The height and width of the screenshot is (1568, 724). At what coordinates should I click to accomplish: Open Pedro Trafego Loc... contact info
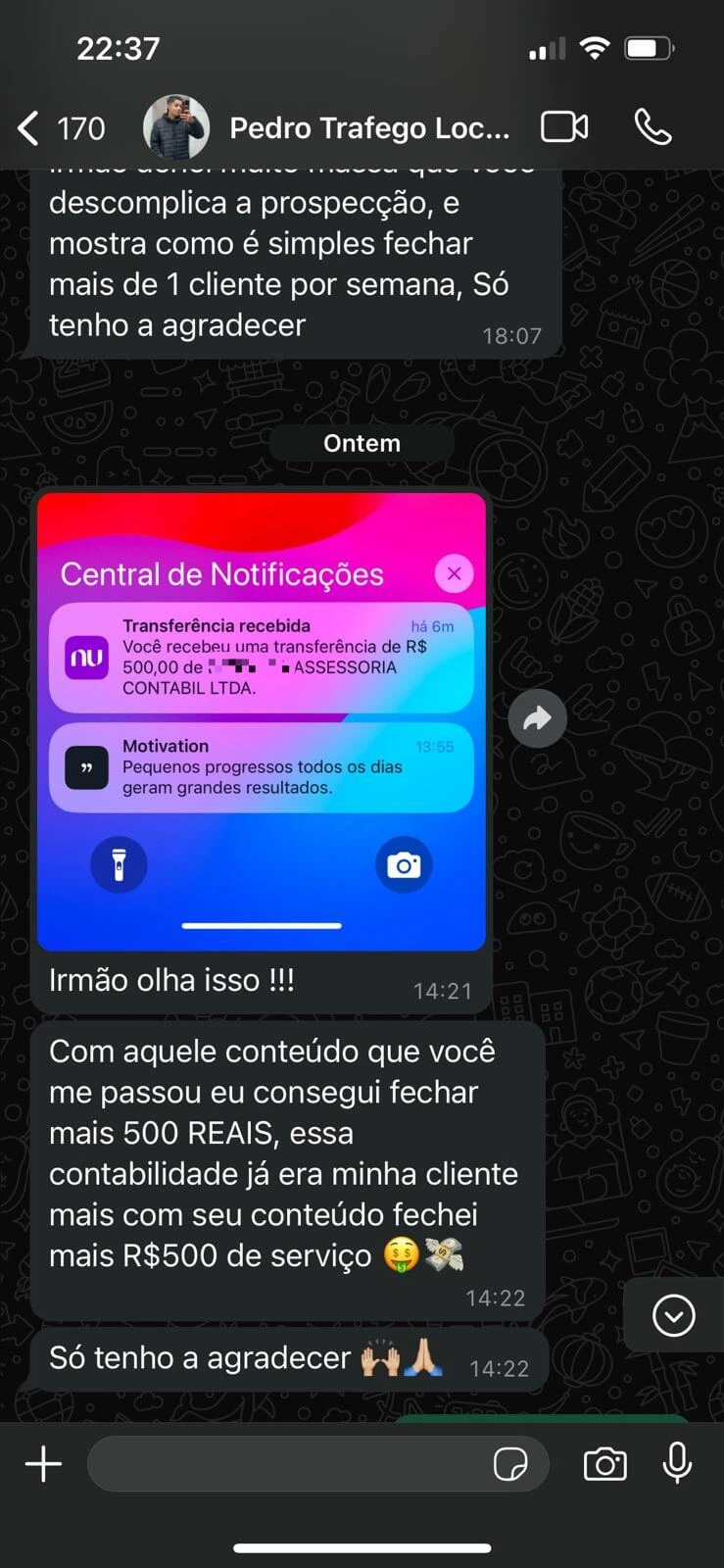point(368,128)
